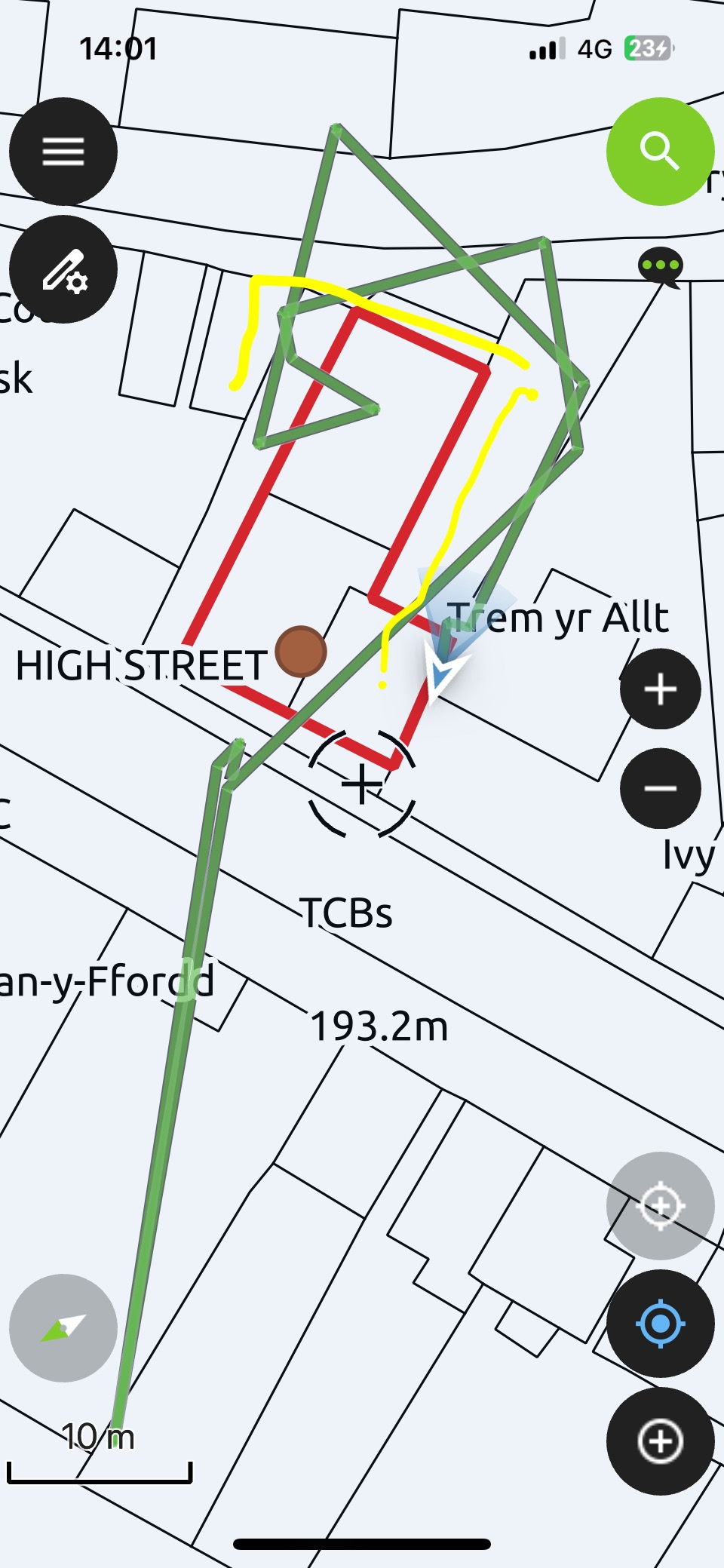The image size is (724, 1568).
Task: Tap the green search button
Action: click(x=661, y=152)
